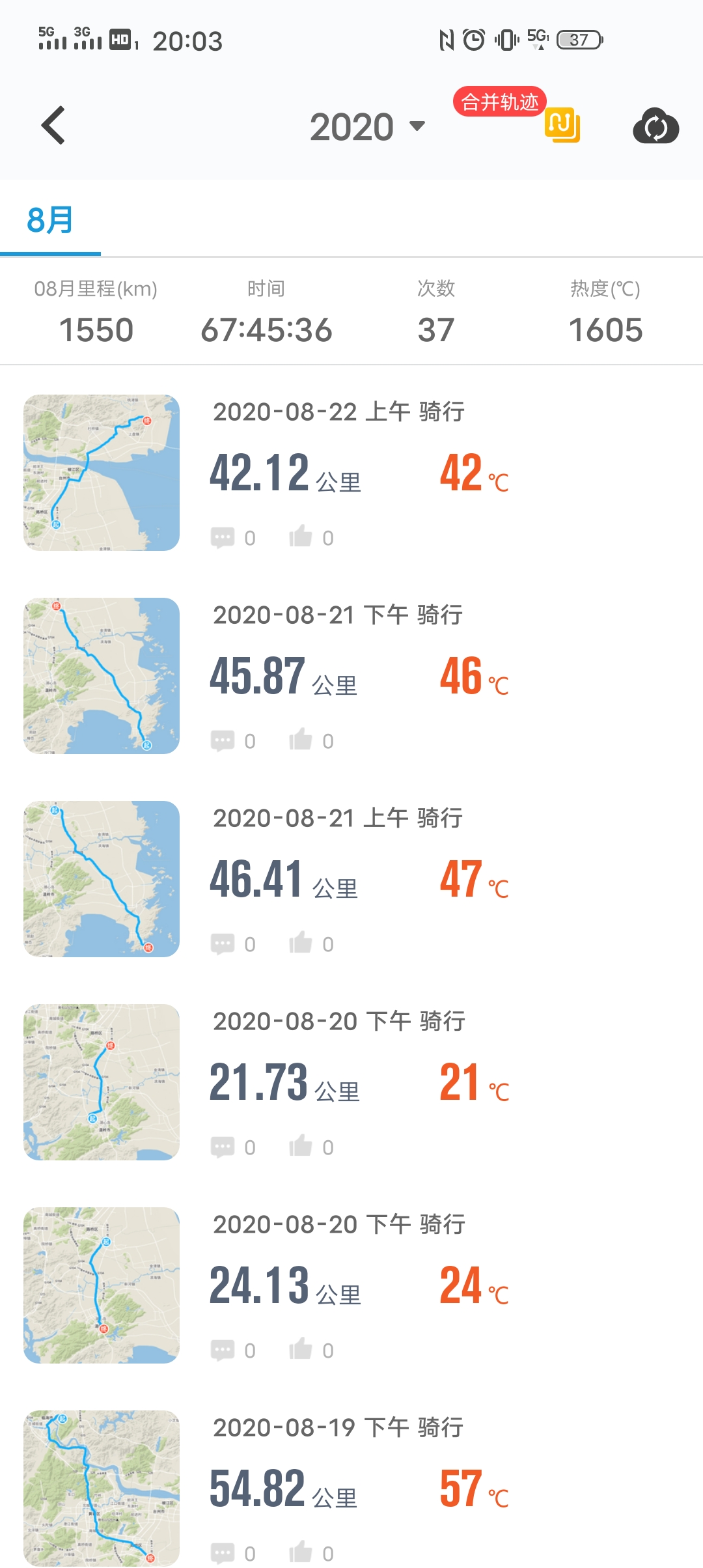Comment on the 45.87 公里 ride

223,740
